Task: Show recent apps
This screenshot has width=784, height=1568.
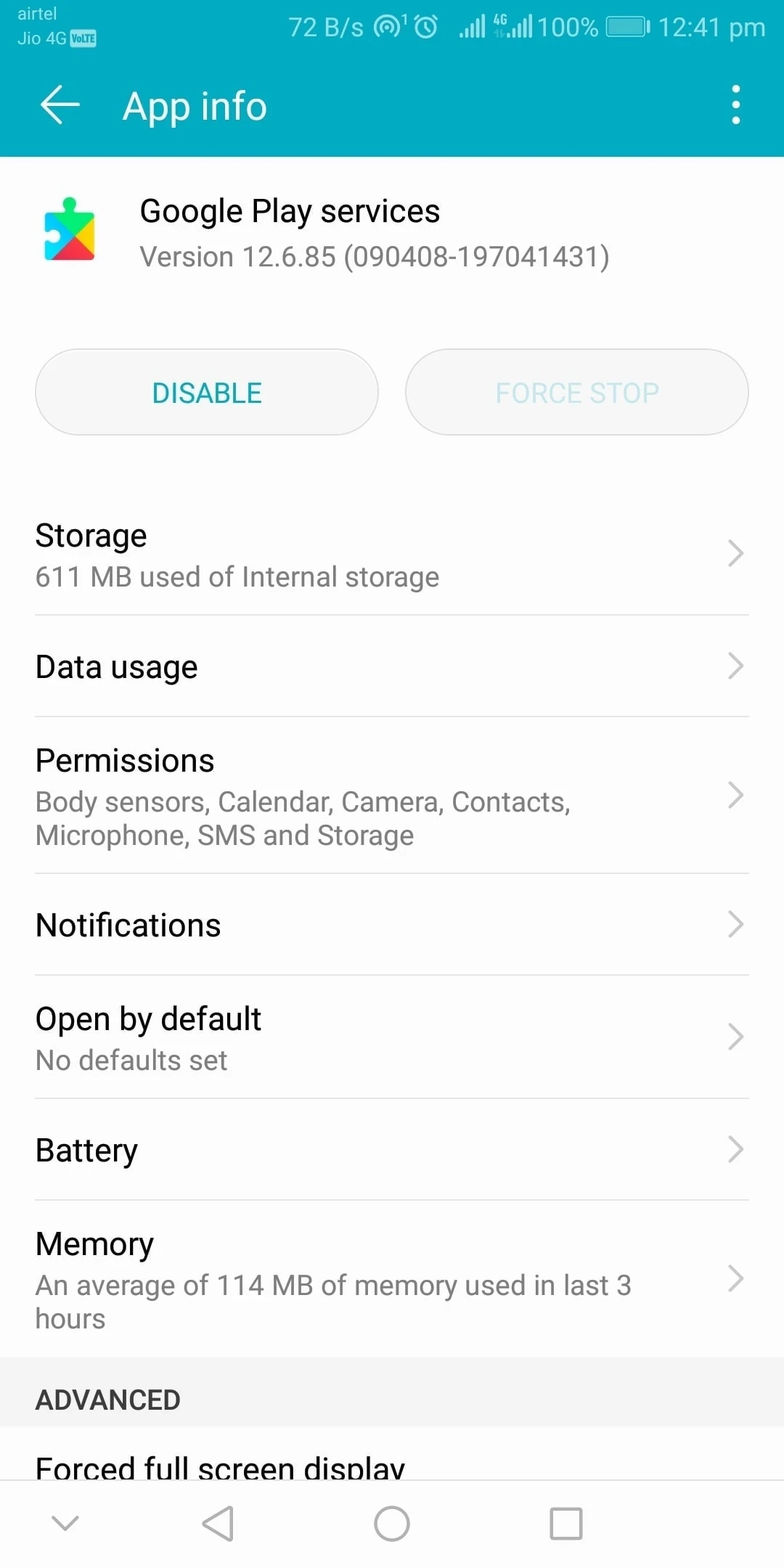Action: click(x=566, y=1523)
